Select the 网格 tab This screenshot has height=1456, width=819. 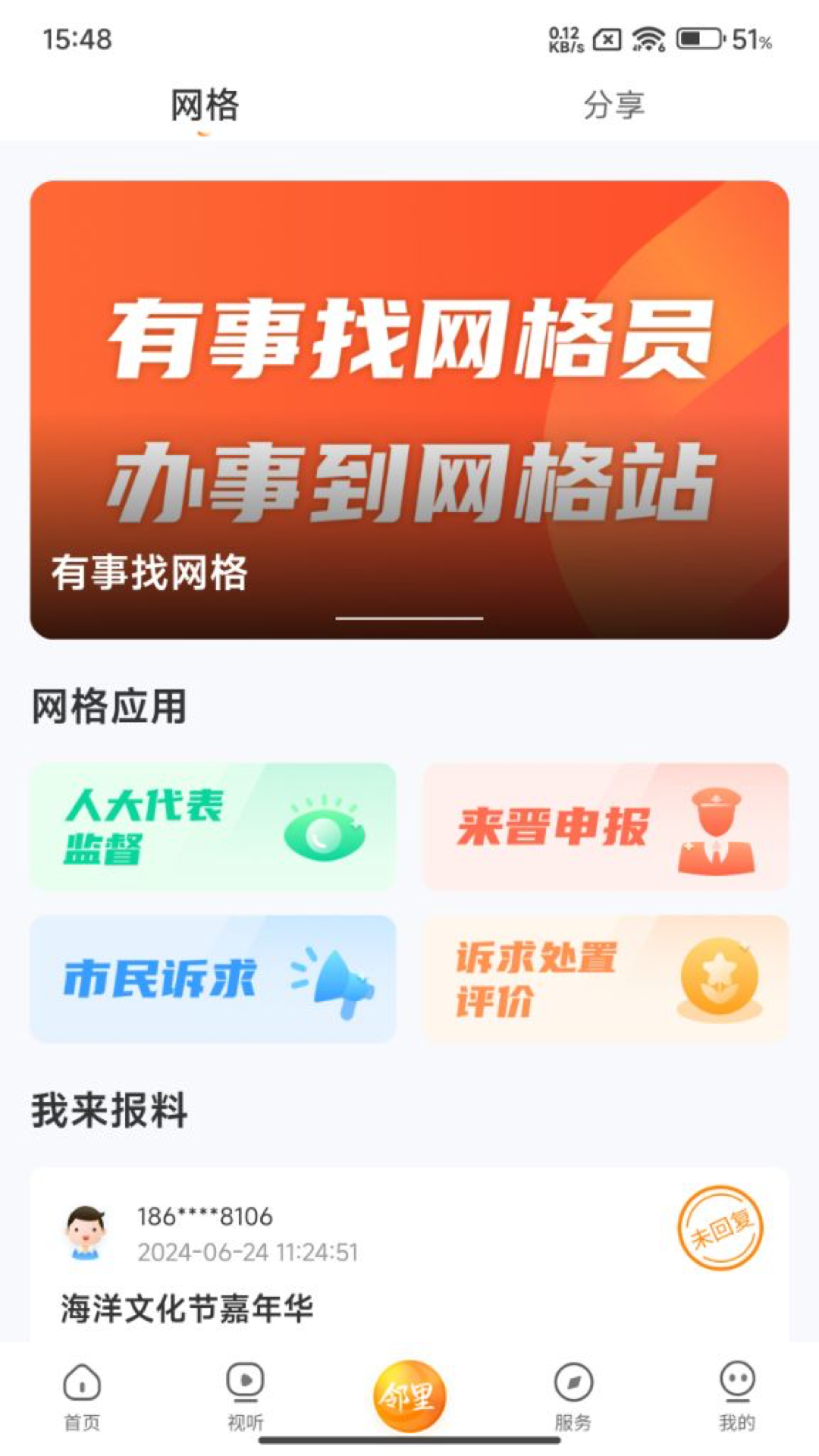click(205, 105)
